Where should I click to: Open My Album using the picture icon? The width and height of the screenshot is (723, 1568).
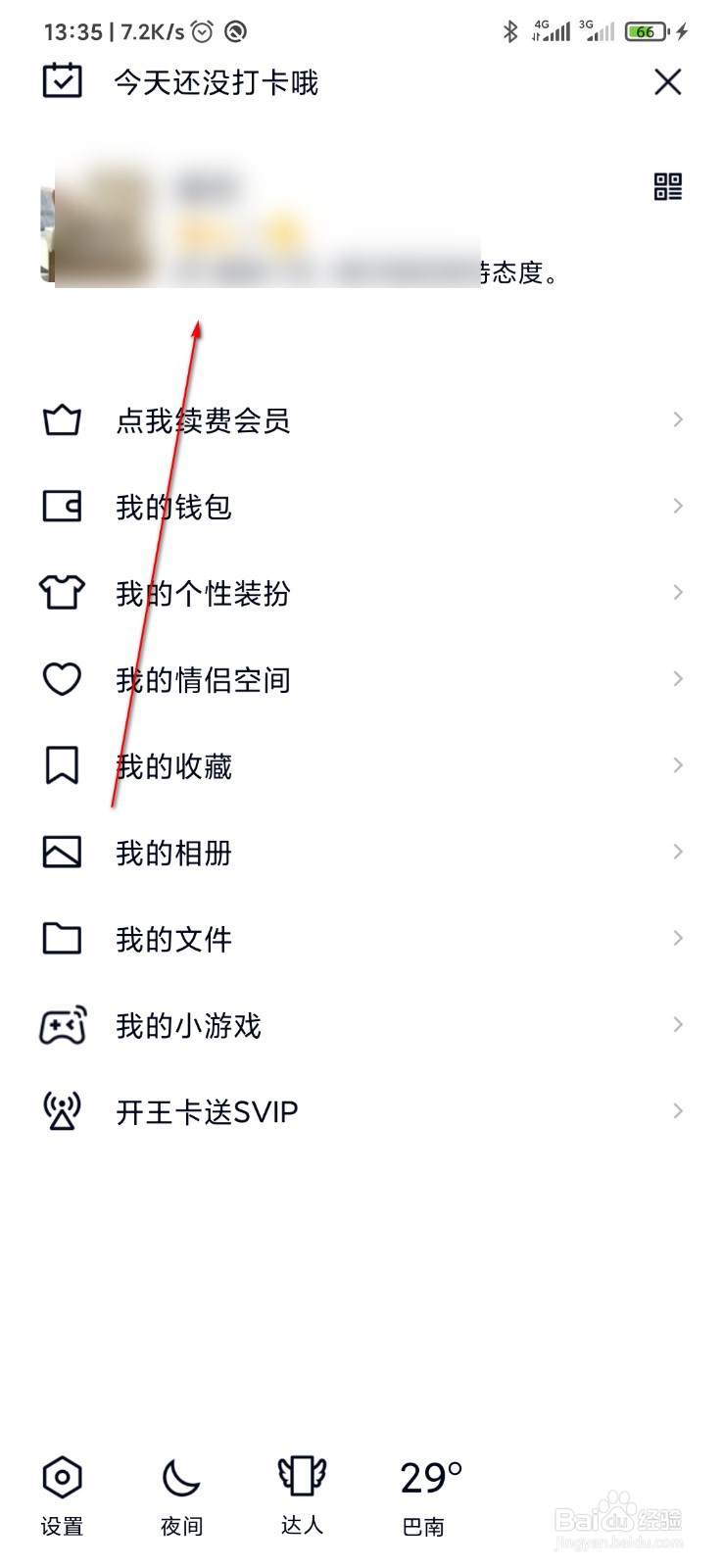coord(62,852)
